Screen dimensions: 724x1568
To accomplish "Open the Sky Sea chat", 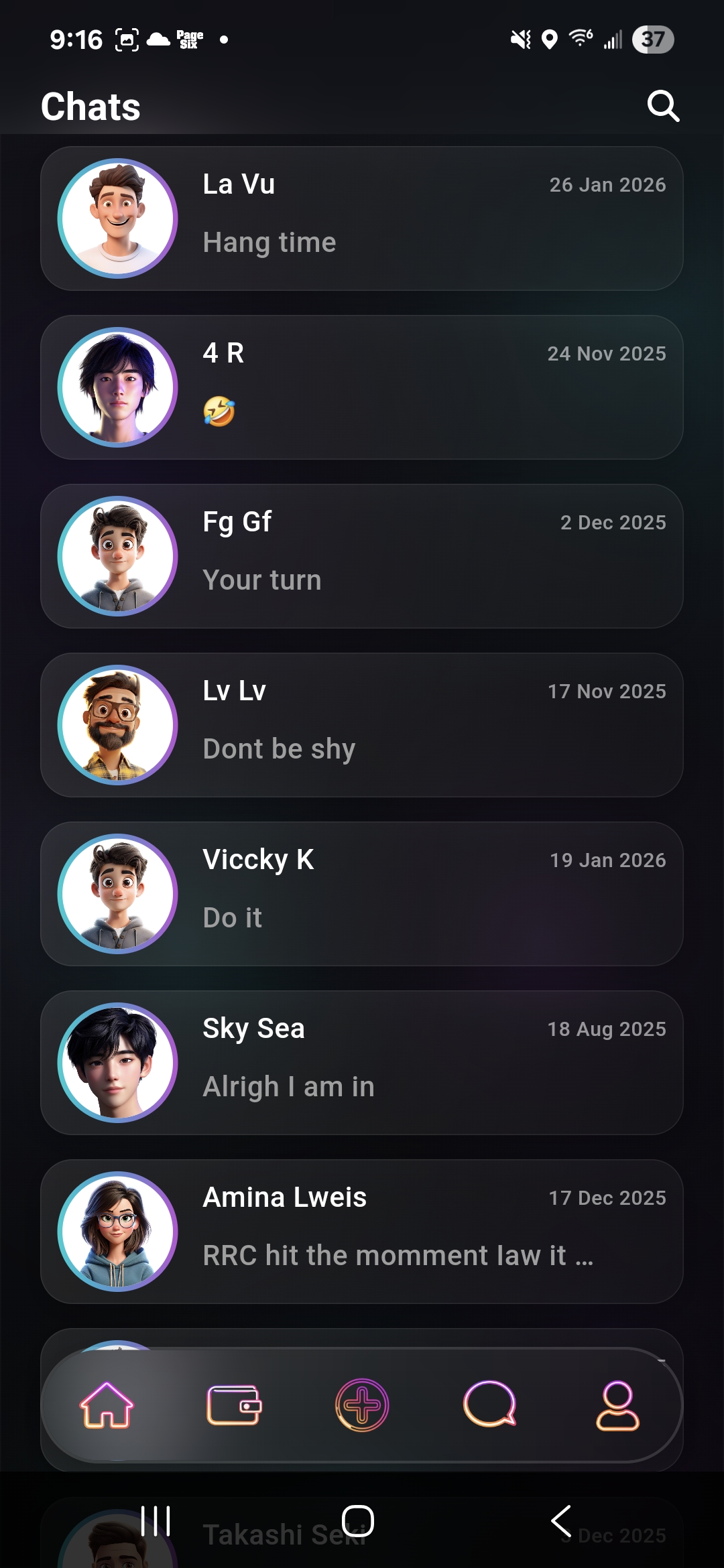I will [362, 1063].
